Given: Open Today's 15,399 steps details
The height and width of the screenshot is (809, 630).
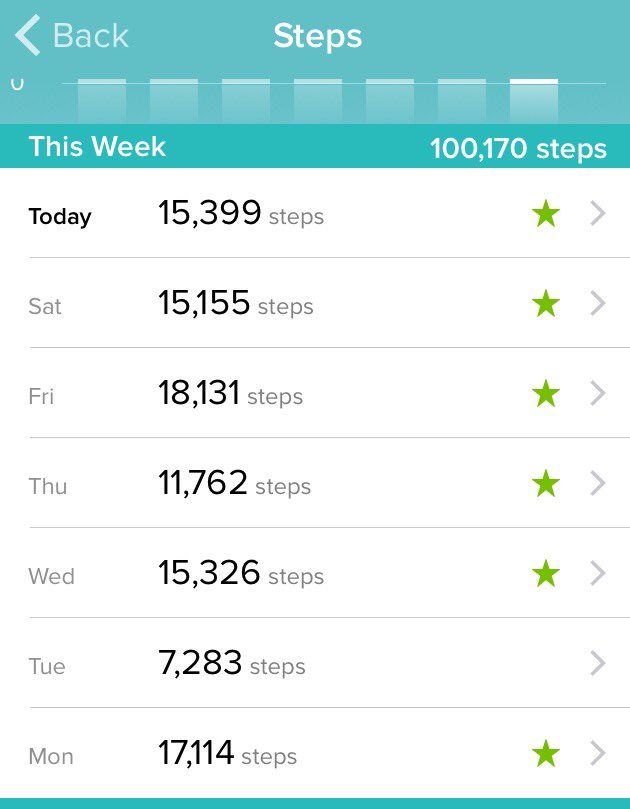Looking at the screenshot, I should [315, 214].
